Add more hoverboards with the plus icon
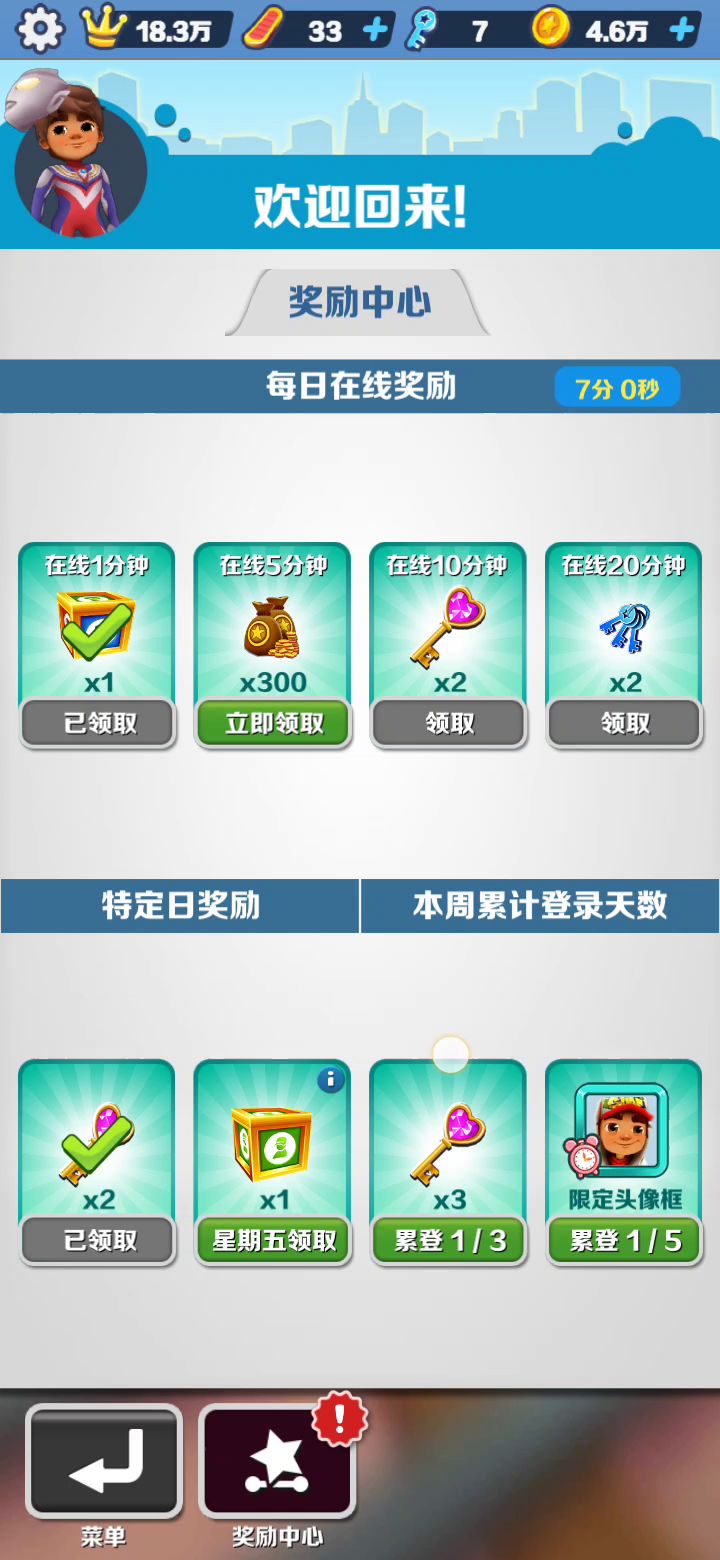 [375, 30]
